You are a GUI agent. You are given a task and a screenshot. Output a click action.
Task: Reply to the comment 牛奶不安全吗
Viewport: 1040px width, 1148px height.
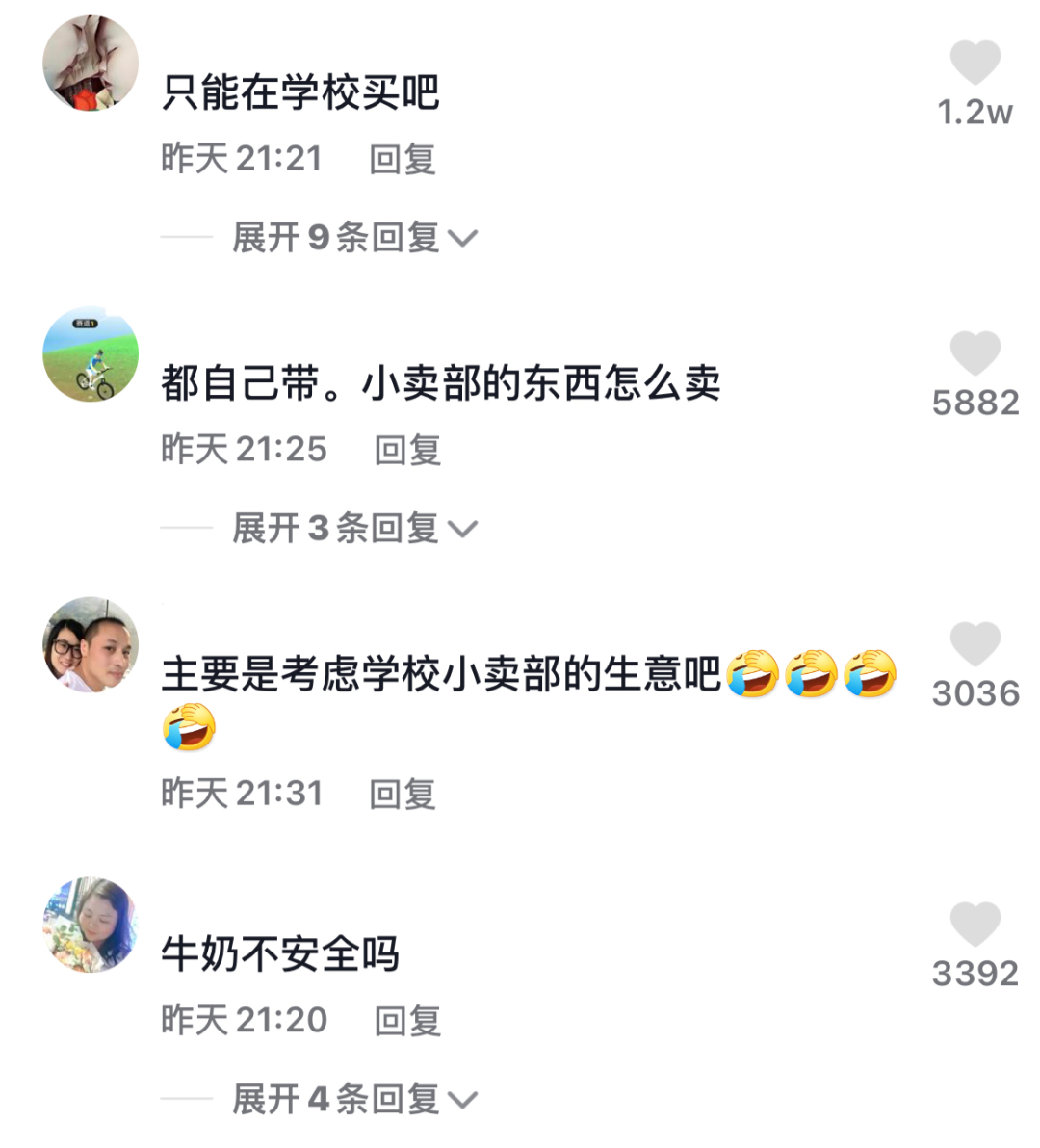pyautogui.click(x=407, y=1021)
